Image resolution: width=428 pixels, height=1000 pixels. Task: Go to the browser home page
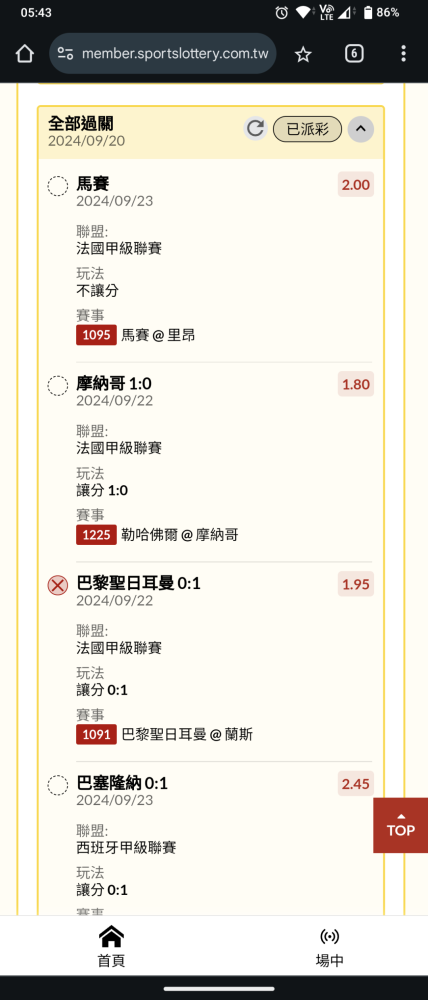tap(24, 54)
